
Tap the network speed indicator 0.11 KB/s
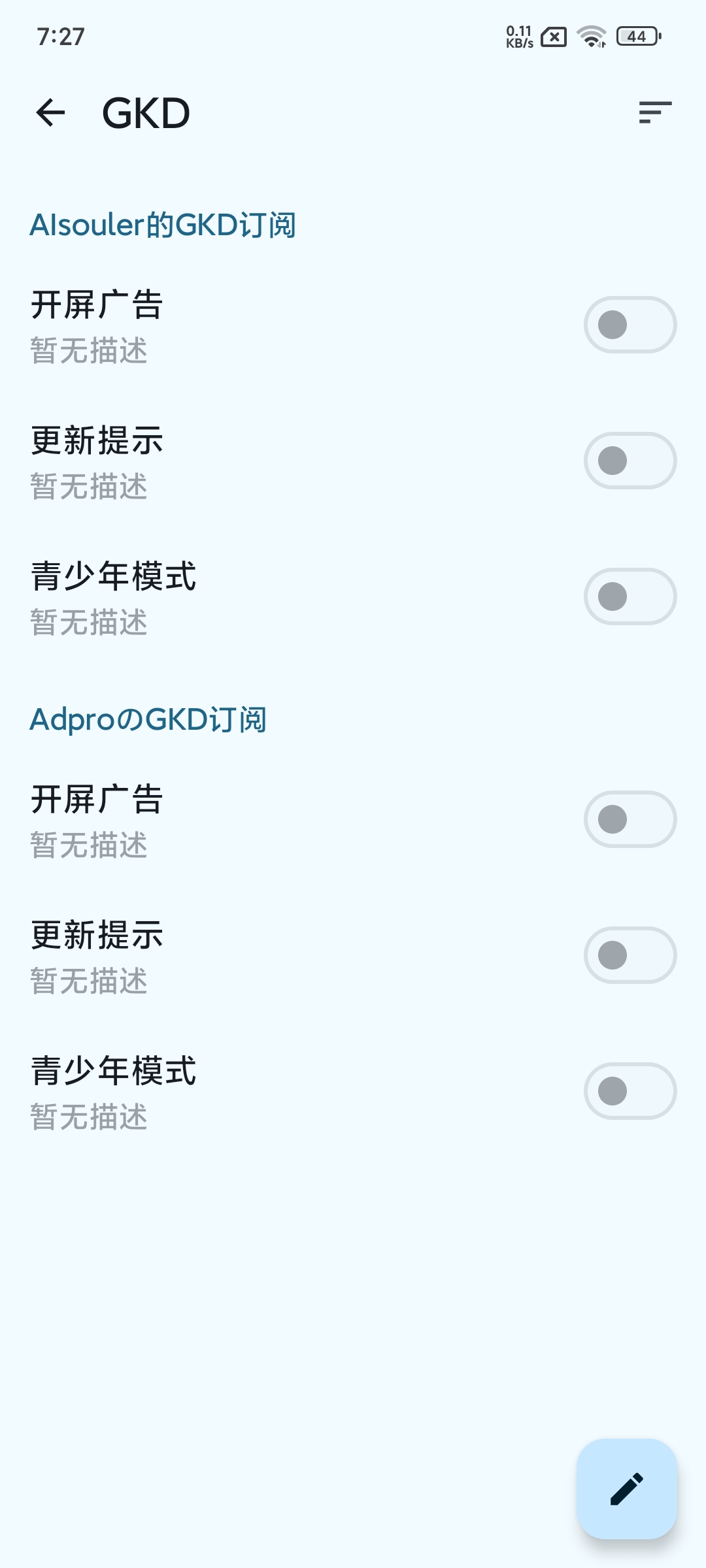(521, 36)
